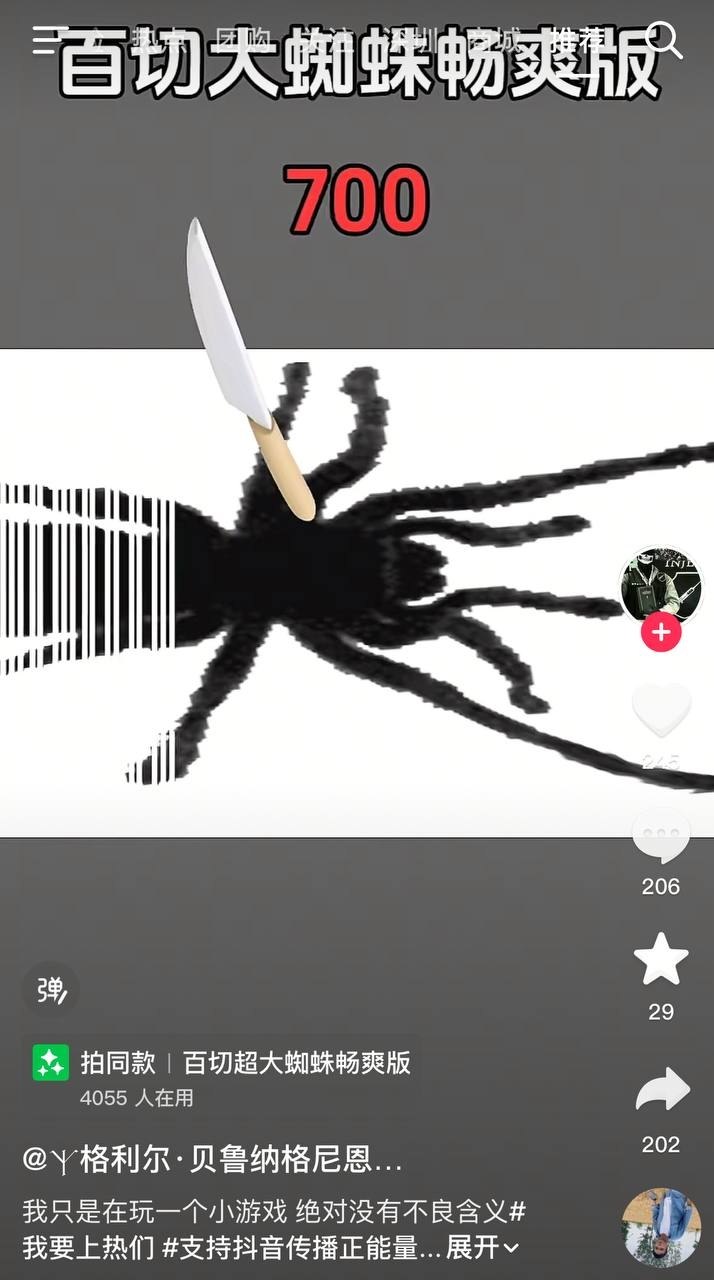Open the comments with 206 replies

point(661,836)
